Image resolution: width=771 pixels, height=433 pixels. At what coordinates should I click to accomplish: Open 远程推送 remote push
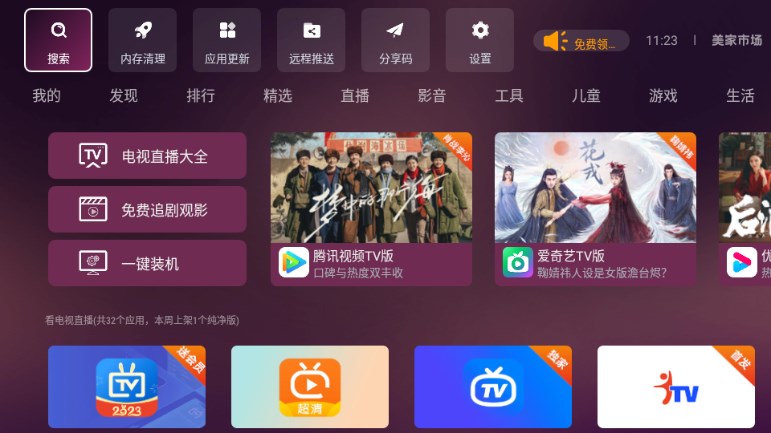coord(311,40)
